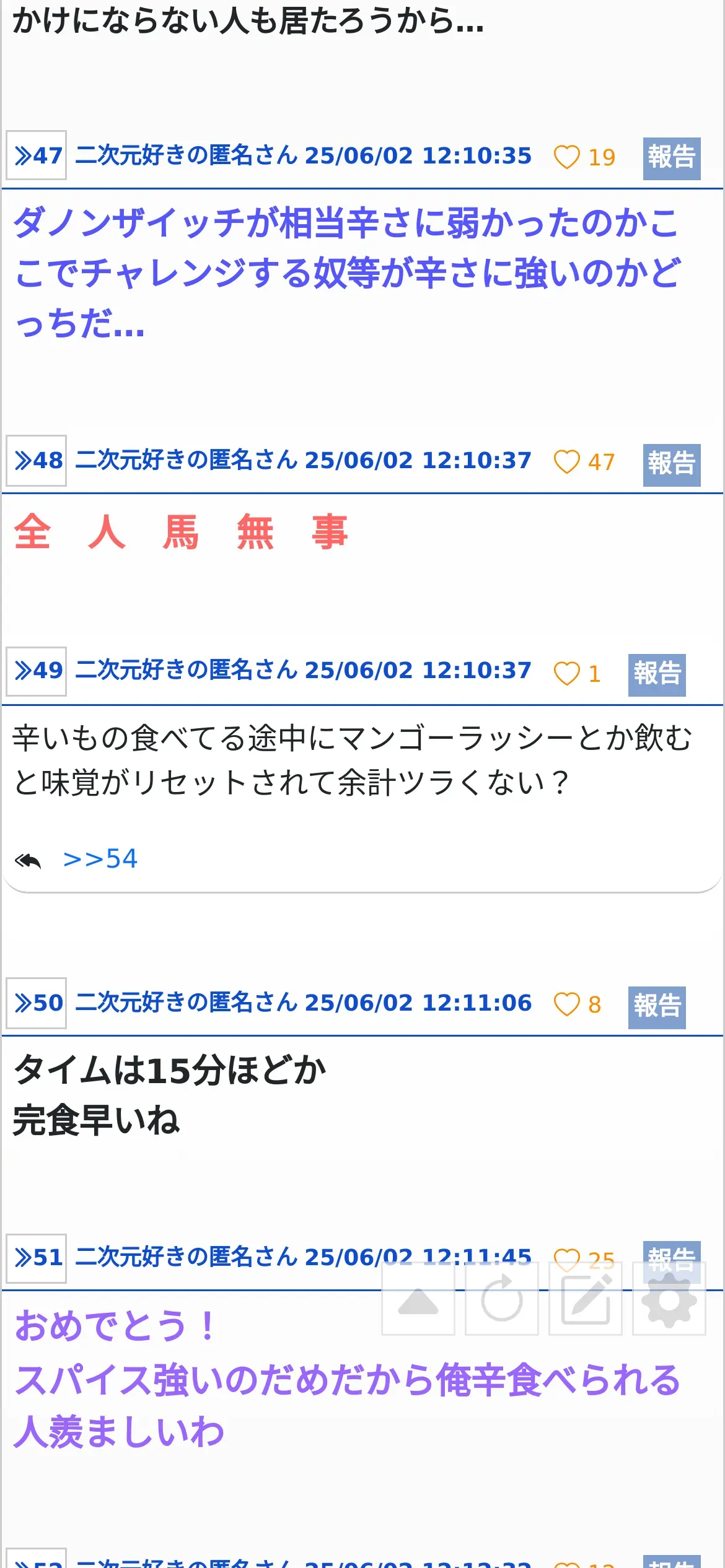This screenshot has height=1568, width=725.
Task: Like post 48 全人馬無事
Action: 566,461
